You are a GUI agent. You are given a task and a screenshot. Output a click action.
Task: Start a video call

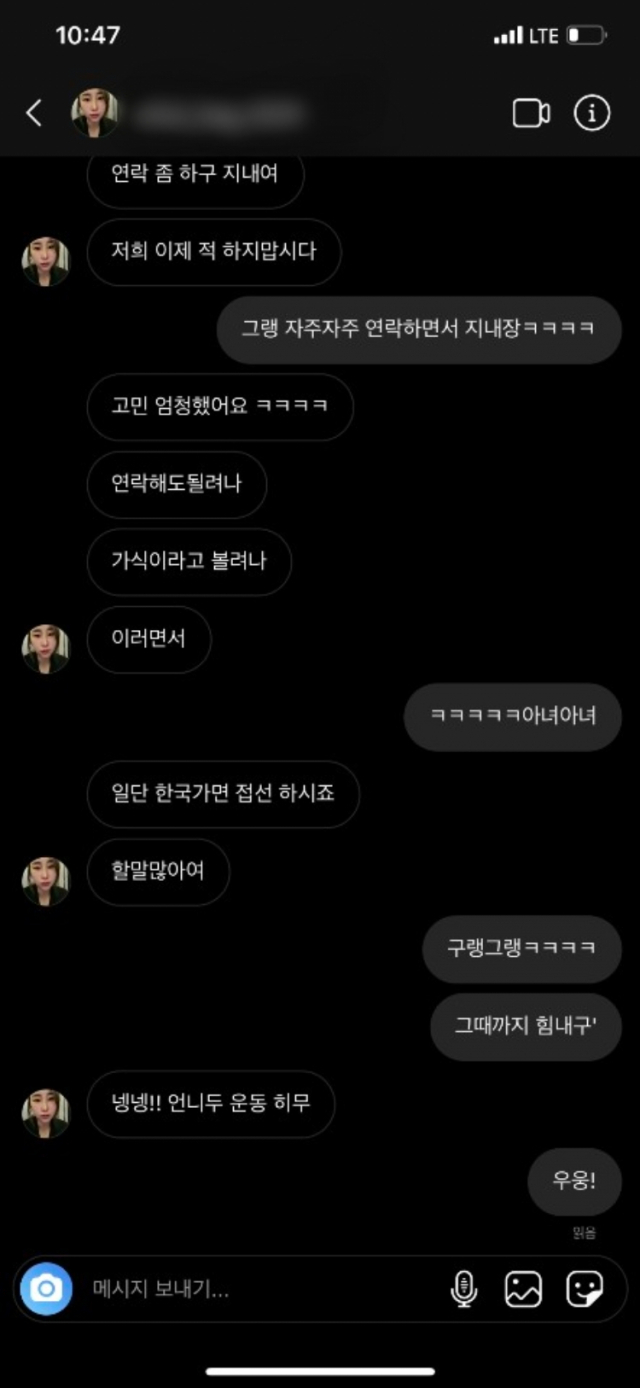tap(531, 113)
